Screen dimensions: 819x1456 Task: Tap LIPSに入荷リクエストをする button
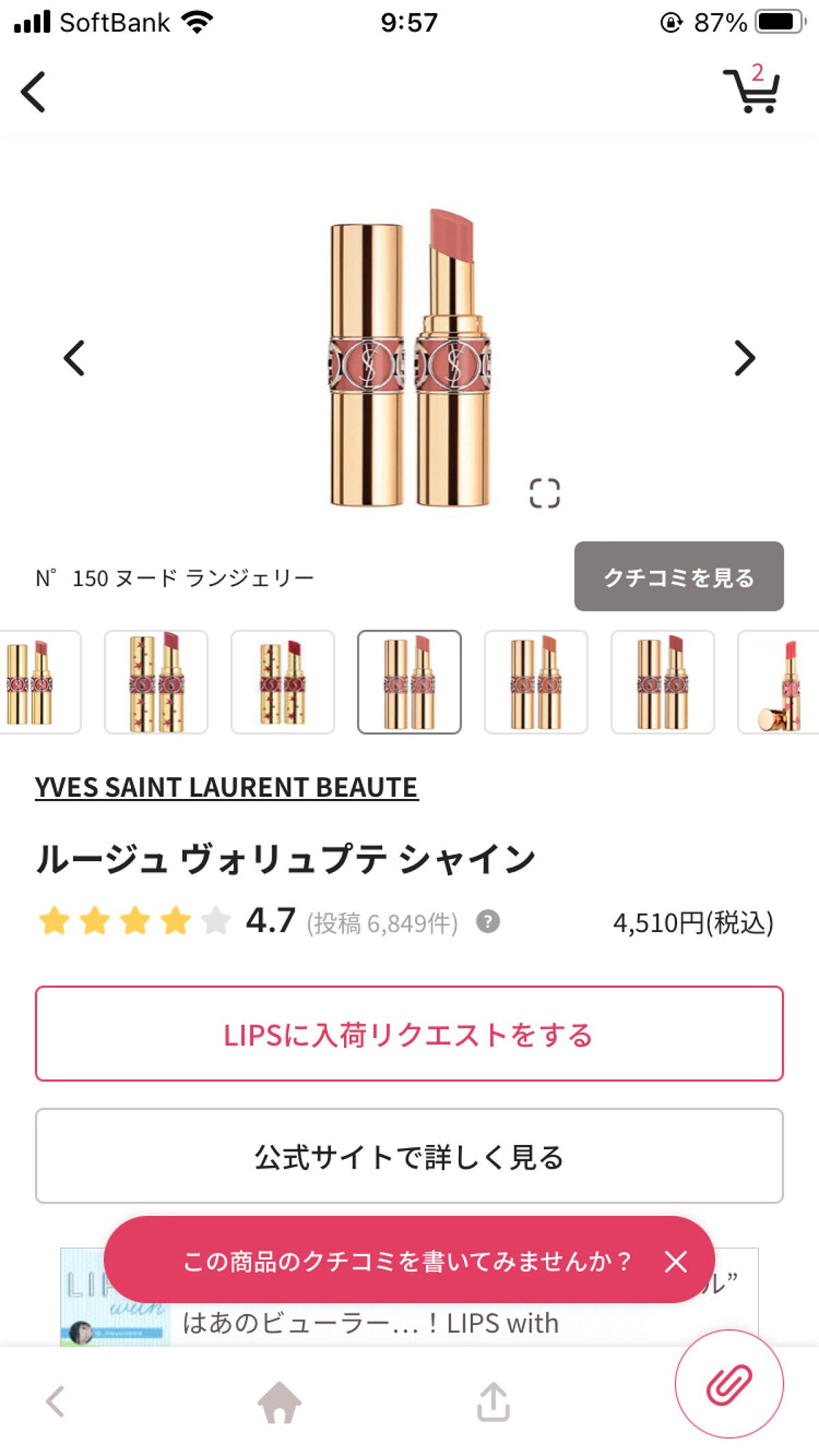pyautogui.click(x=409, y=1034)
